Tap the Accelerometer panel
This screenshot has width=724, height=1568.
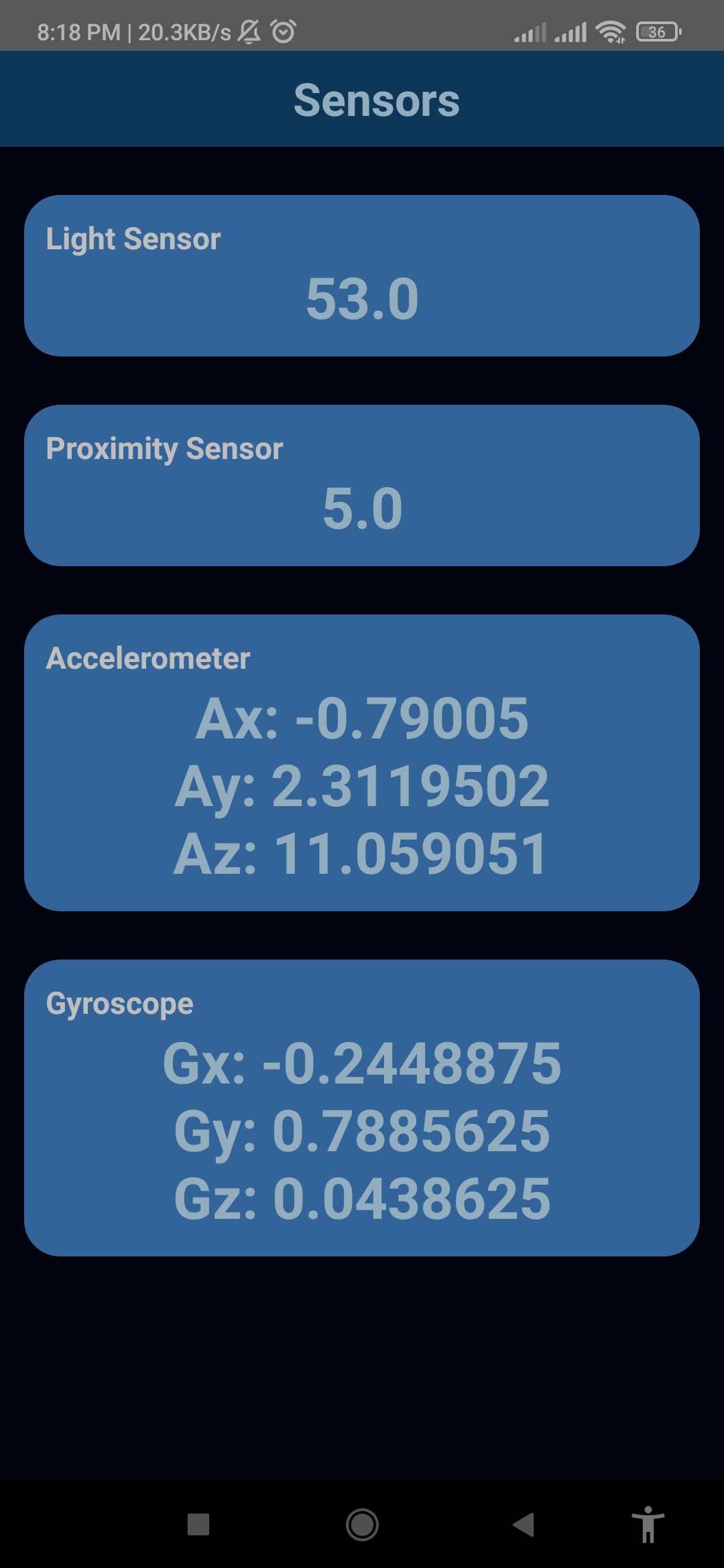pos(362,764)
